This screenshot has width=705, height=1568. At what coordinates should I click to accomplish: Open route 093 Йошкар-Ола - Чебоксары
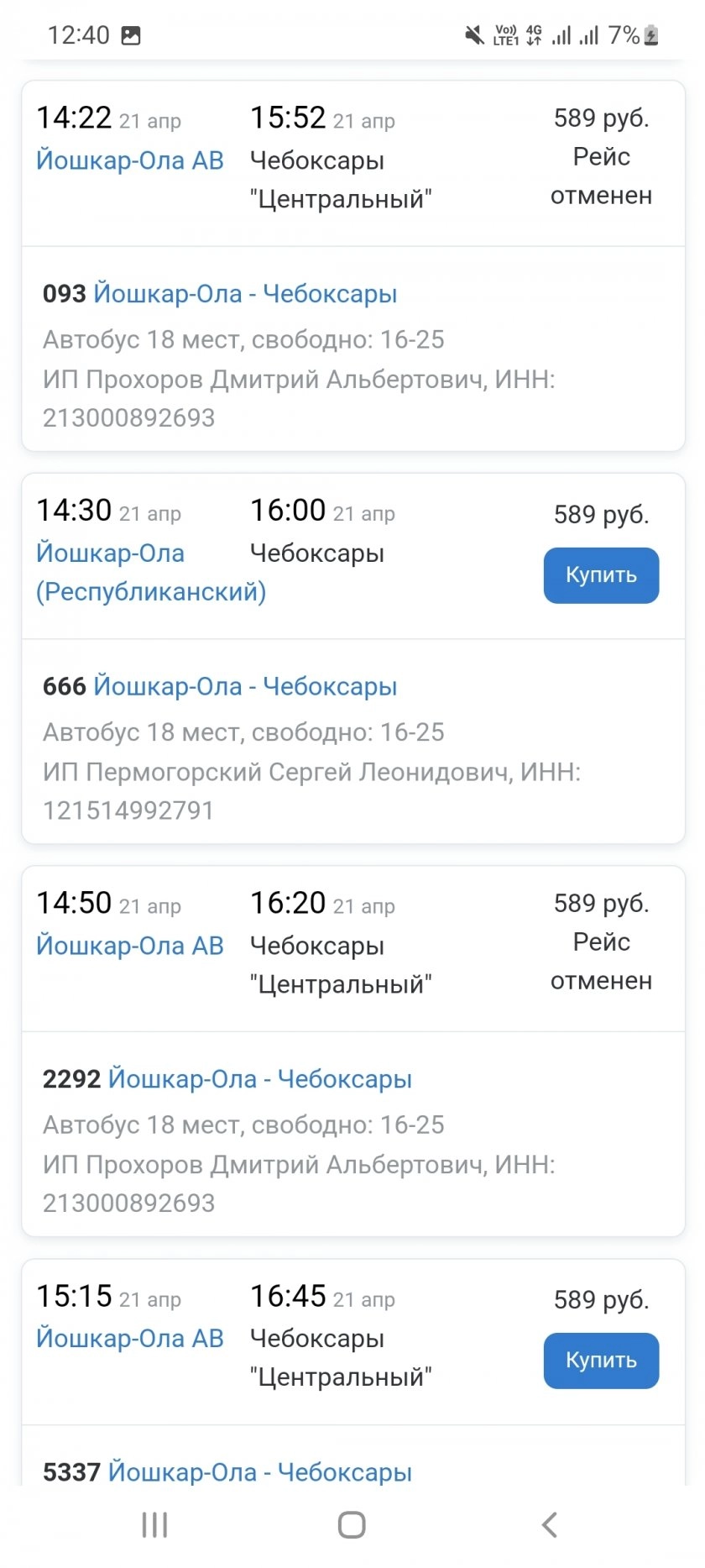[245, 294]
